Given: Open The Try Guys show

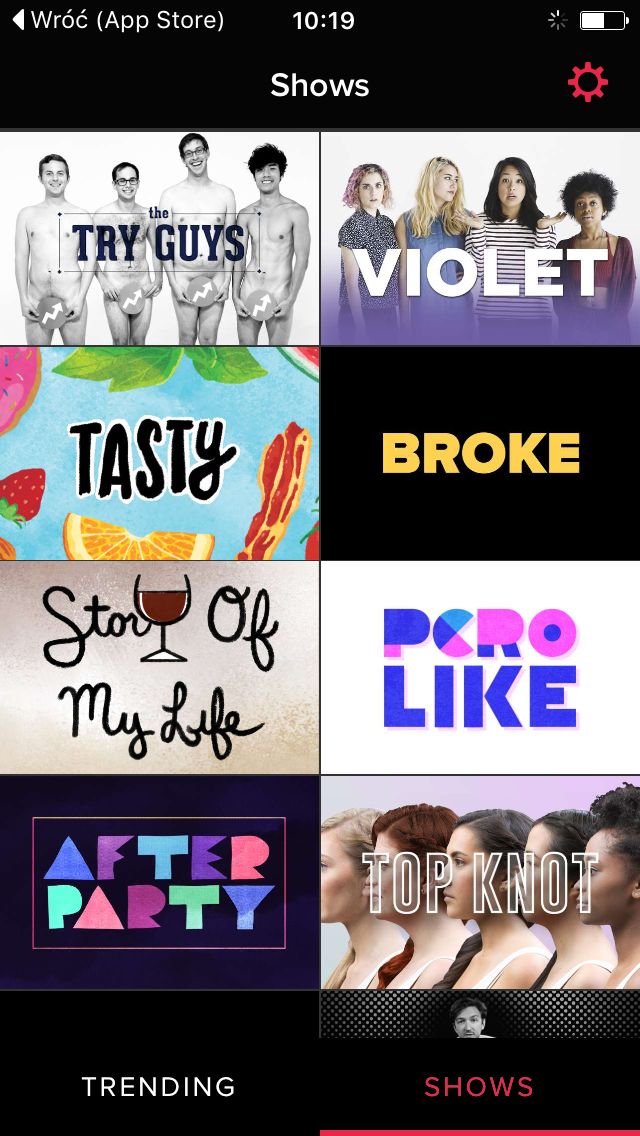Looking at the screenshot, I should (159, 238).
